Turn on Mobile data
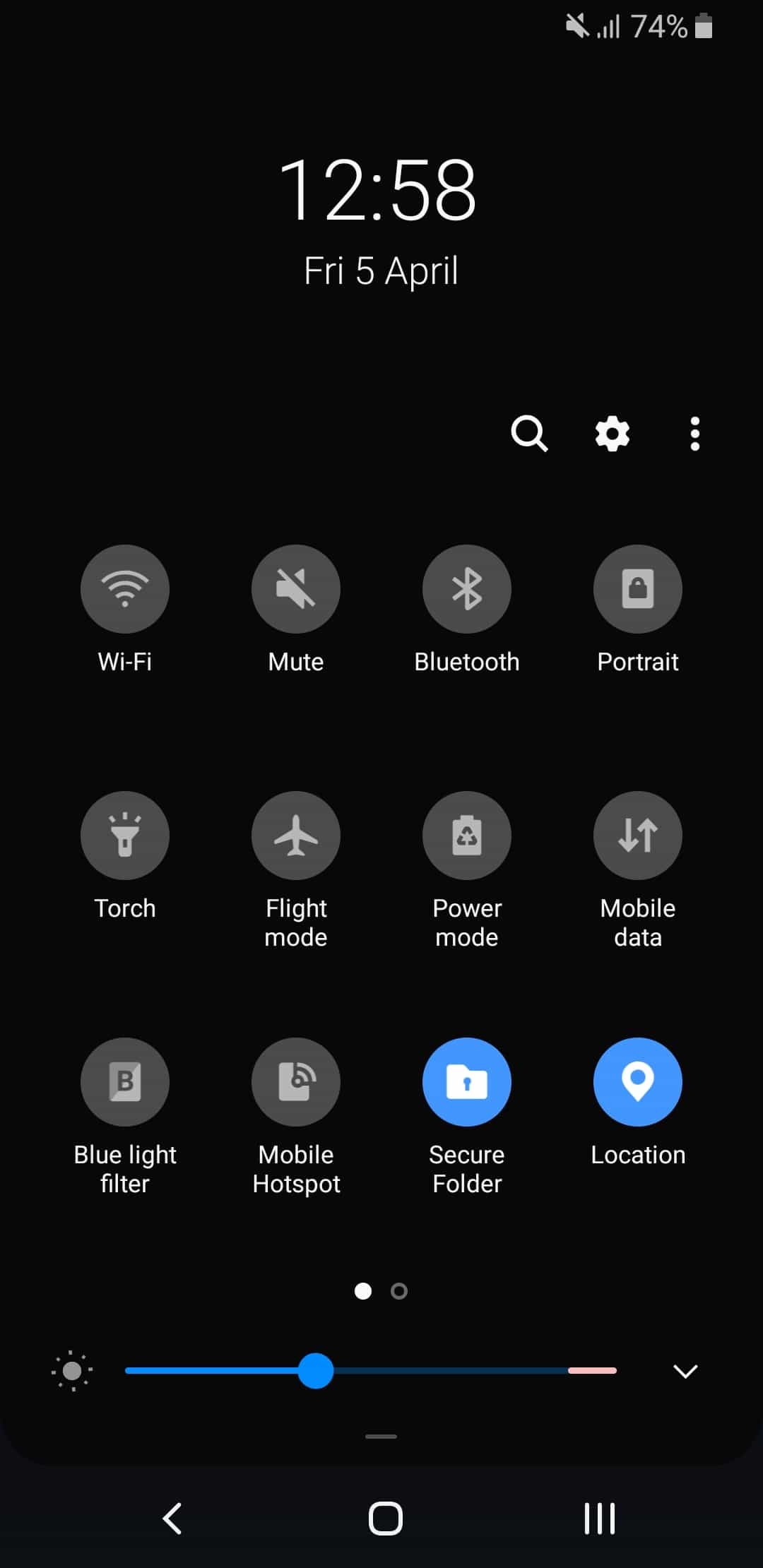 638,835
